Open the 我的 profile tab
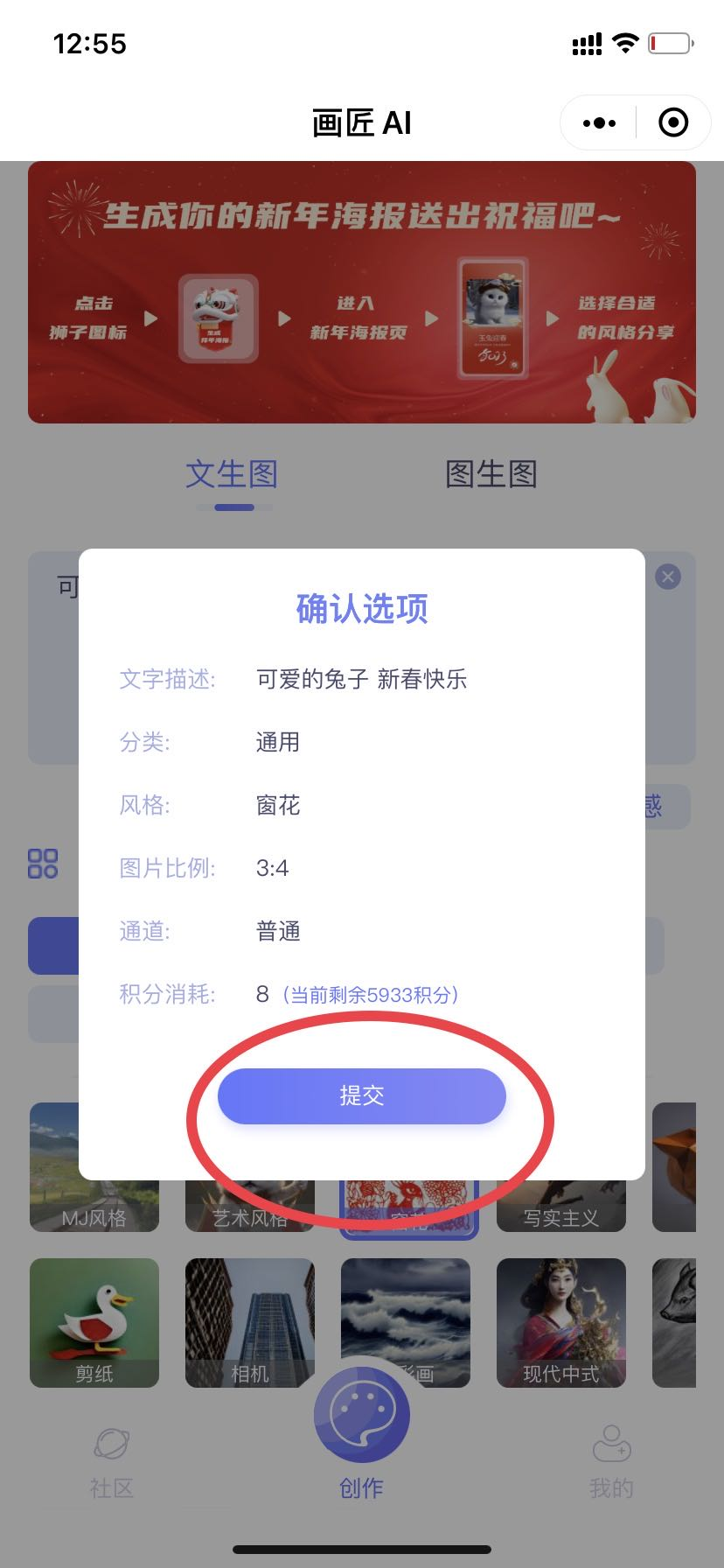This screenshot has height=1568, width=724. click(611, 1462)
